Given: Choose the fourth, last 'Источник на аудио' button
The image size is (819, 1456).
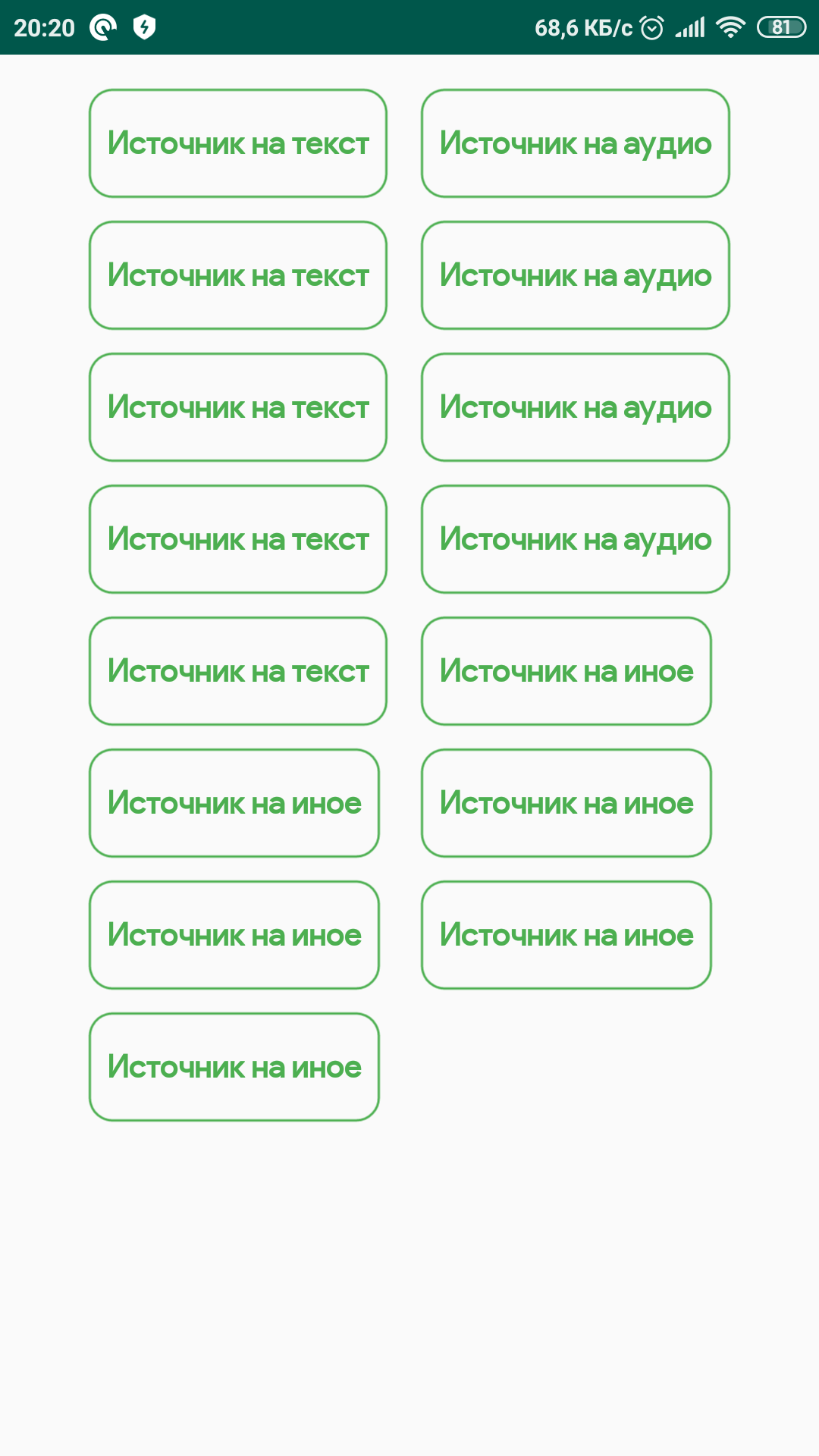Looking at the screenshot, I should click(x=575, y=539).
